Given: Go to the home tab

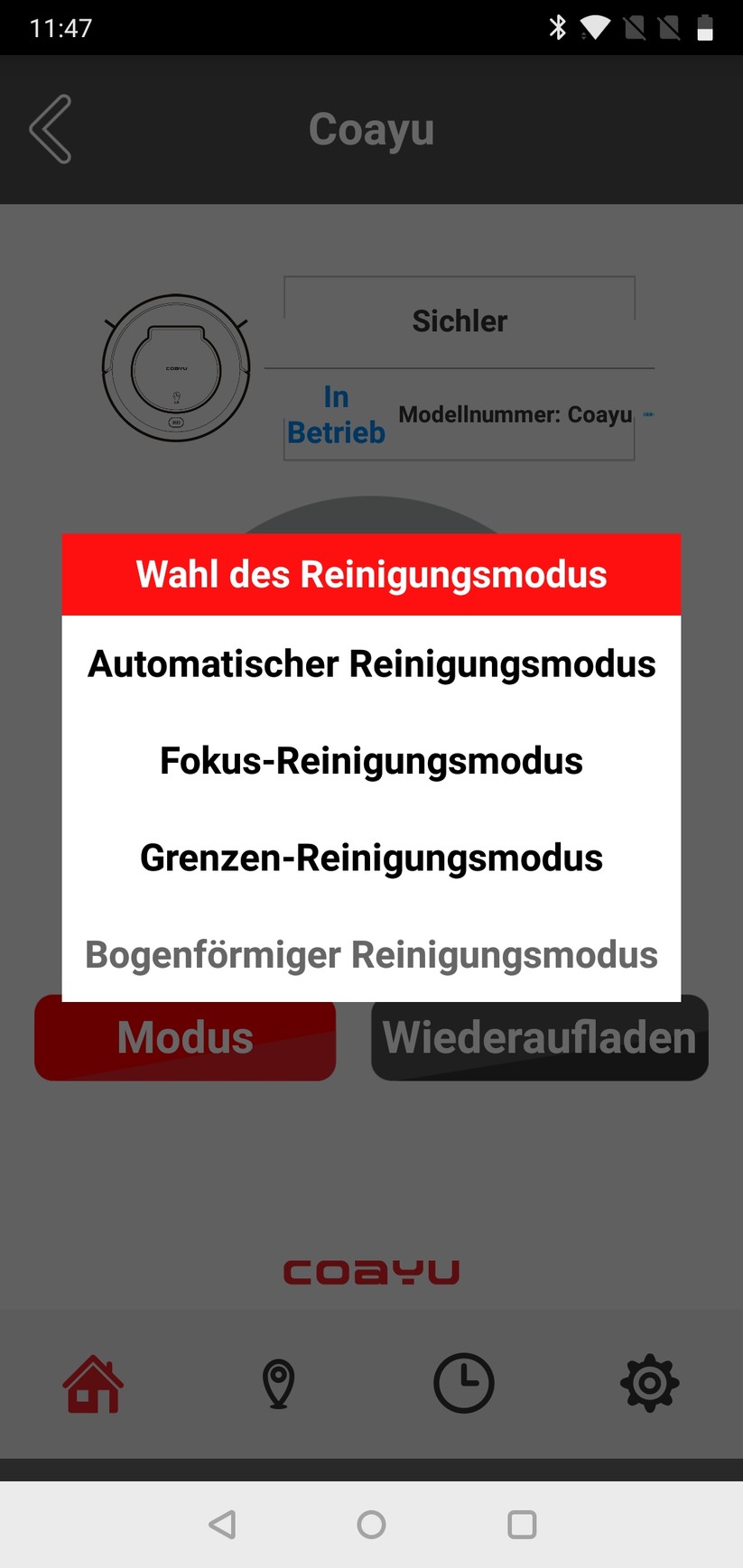Looking at the screenshot, I should click(x=93, y=1383).
